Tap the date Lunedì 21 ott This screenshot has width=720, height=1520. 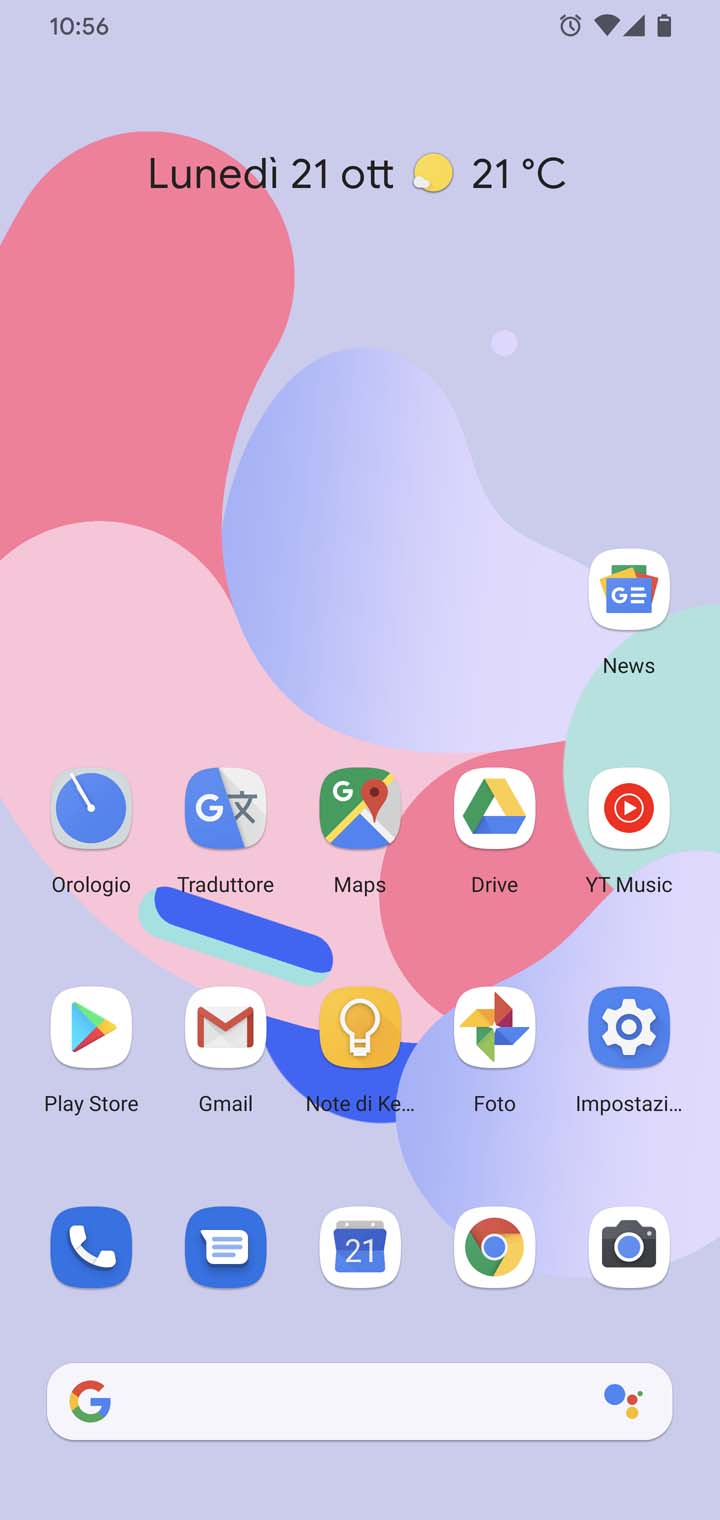[x=271, y=174]
